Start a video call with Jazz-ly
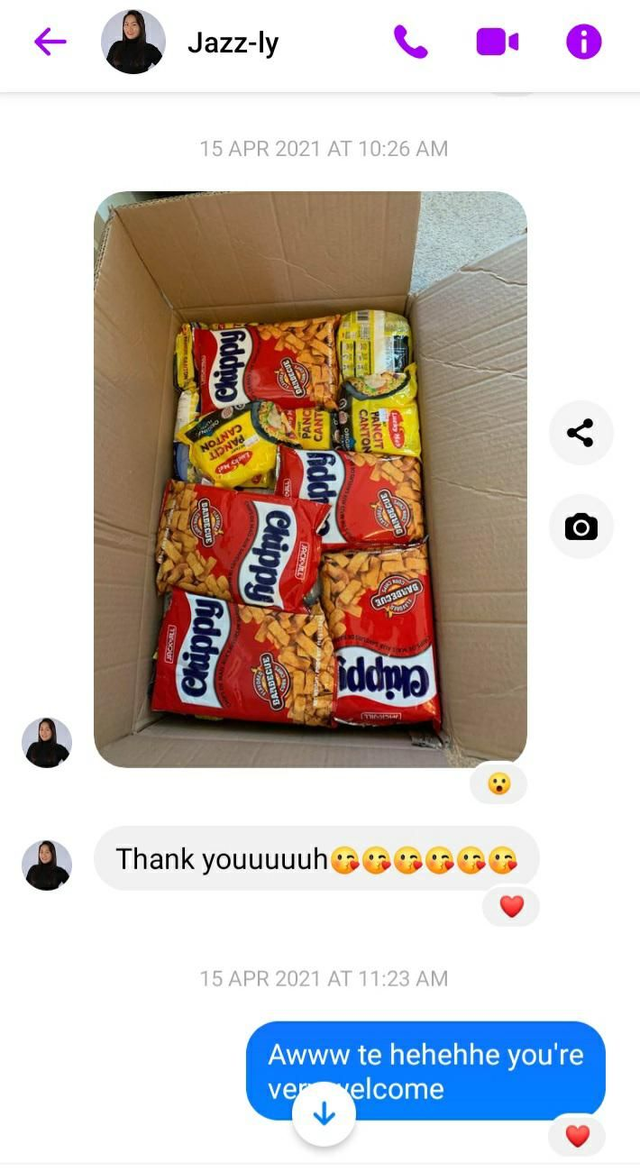The width and height of the screenshot is (640, 1173). (497, 42)
